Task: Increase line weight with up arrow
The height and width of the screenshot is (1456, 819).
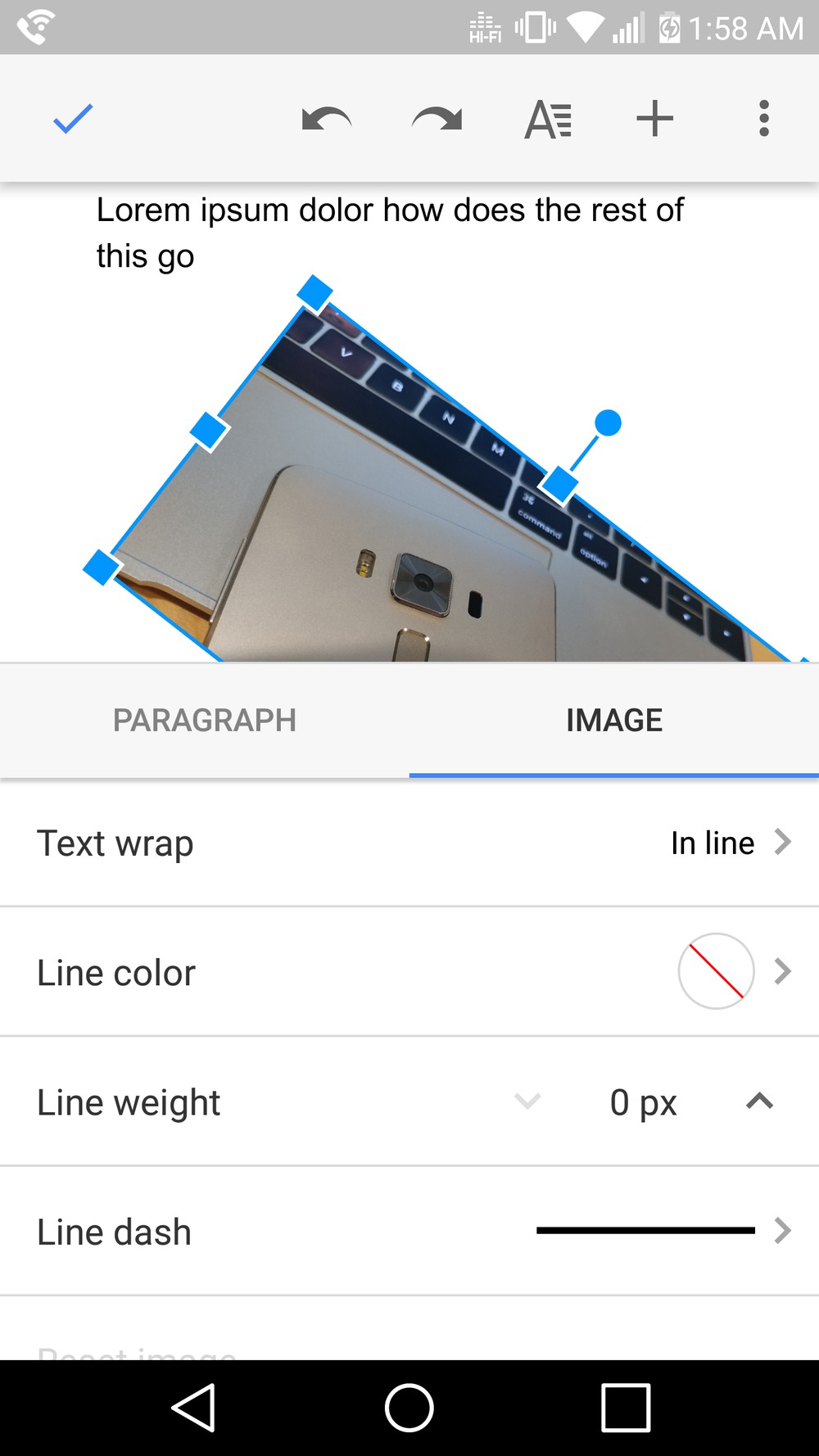Action: (x=759, y=1101)
